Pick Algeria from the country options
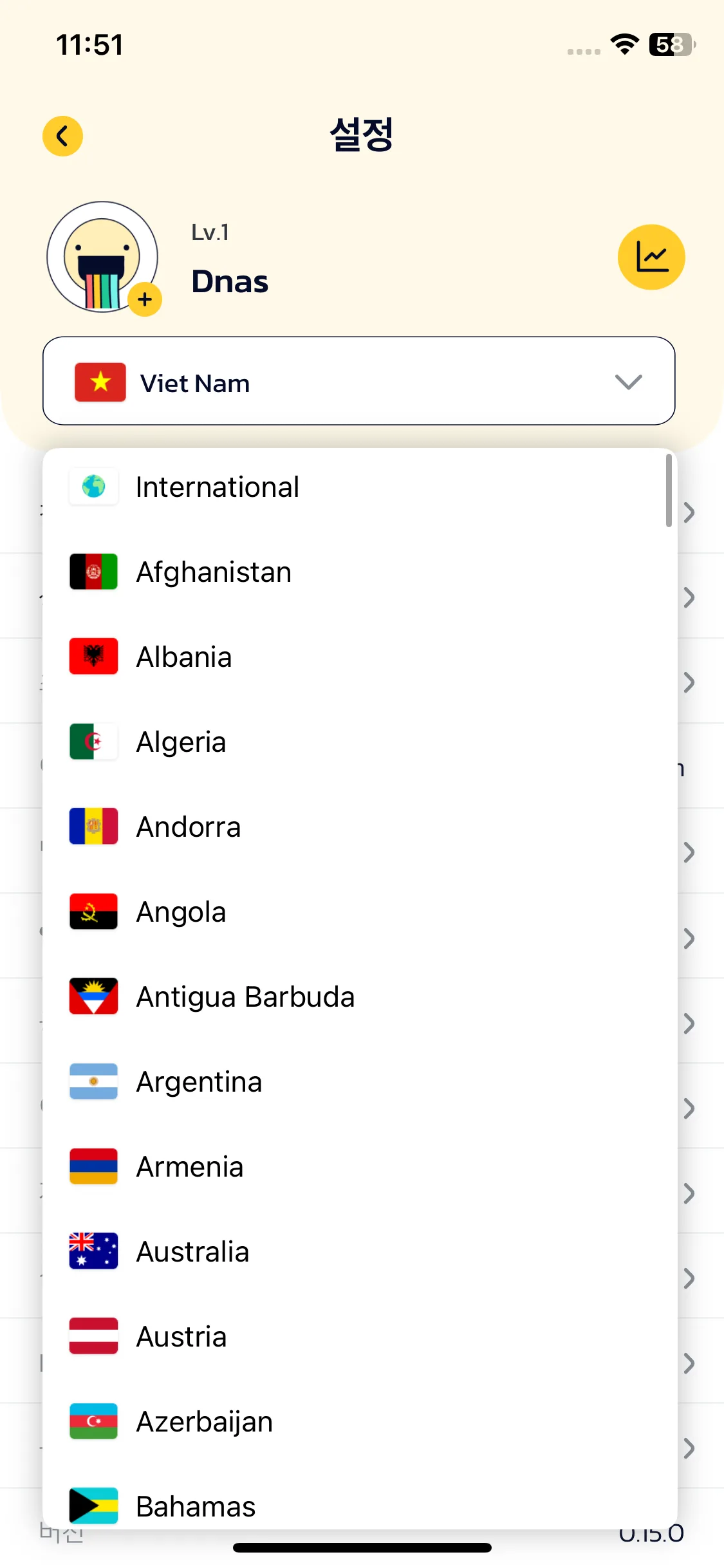724x1568 pixels. tap(181, 742)
